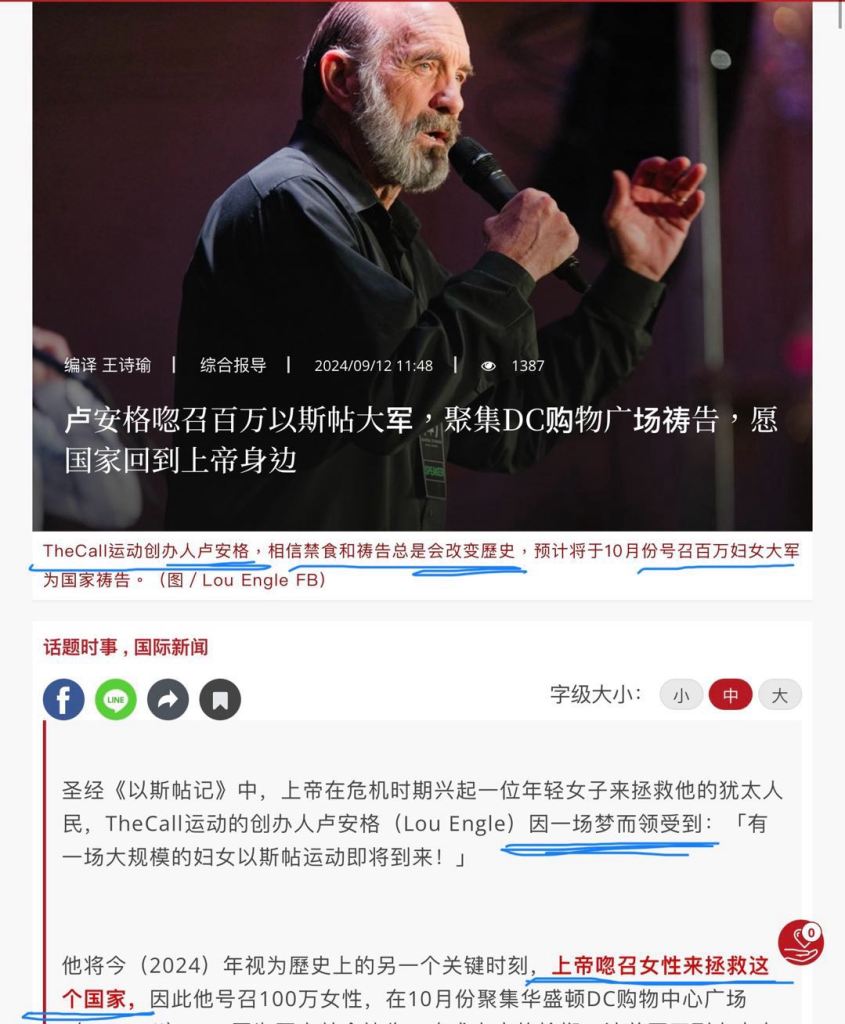Image resolution: width=845 pixels, height=1024 pixels.
Task: Tap the grey share arrow icon
Action: point(168,699)
